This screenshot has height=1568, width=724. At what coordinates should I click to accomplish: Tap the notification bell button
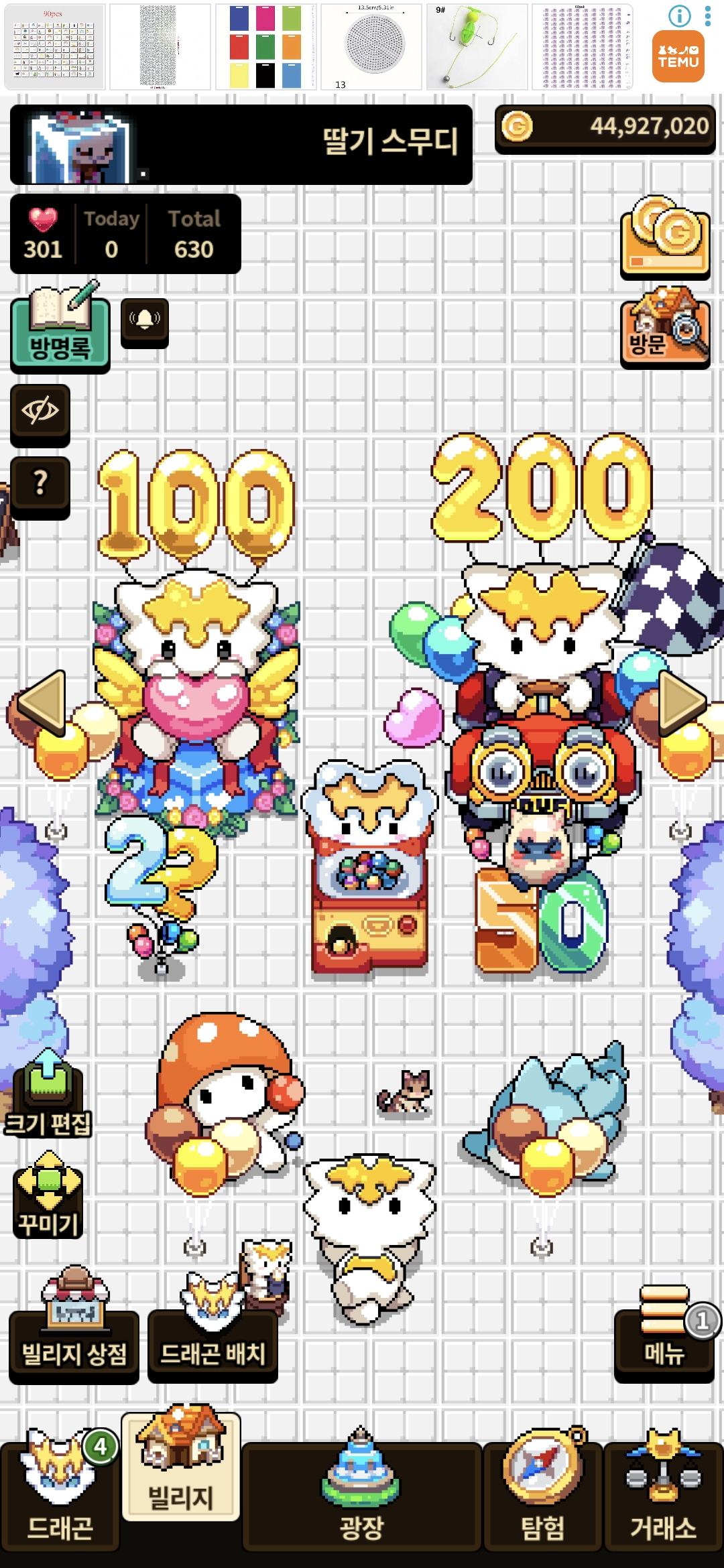click(x=144, y=321)
